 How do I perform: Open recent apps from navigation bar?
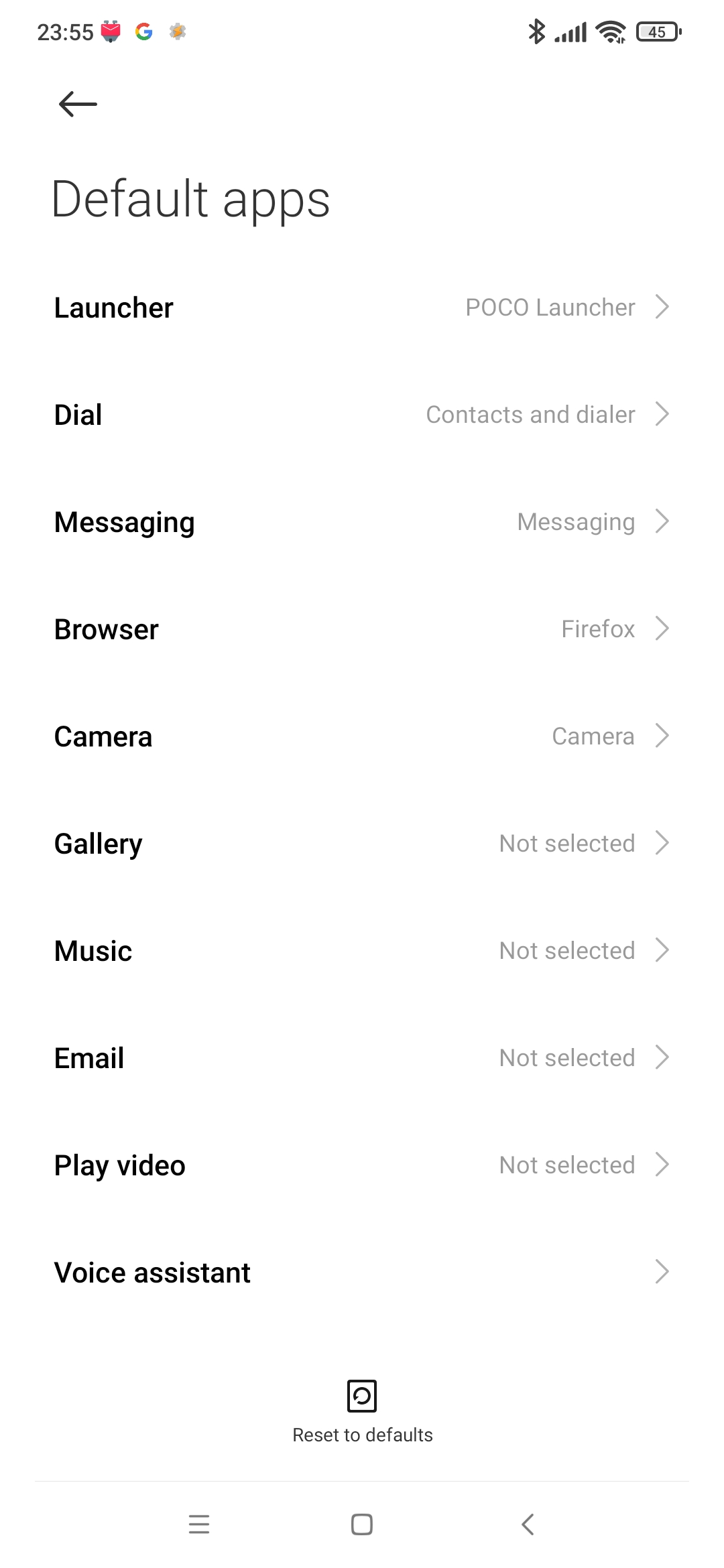199,1524
